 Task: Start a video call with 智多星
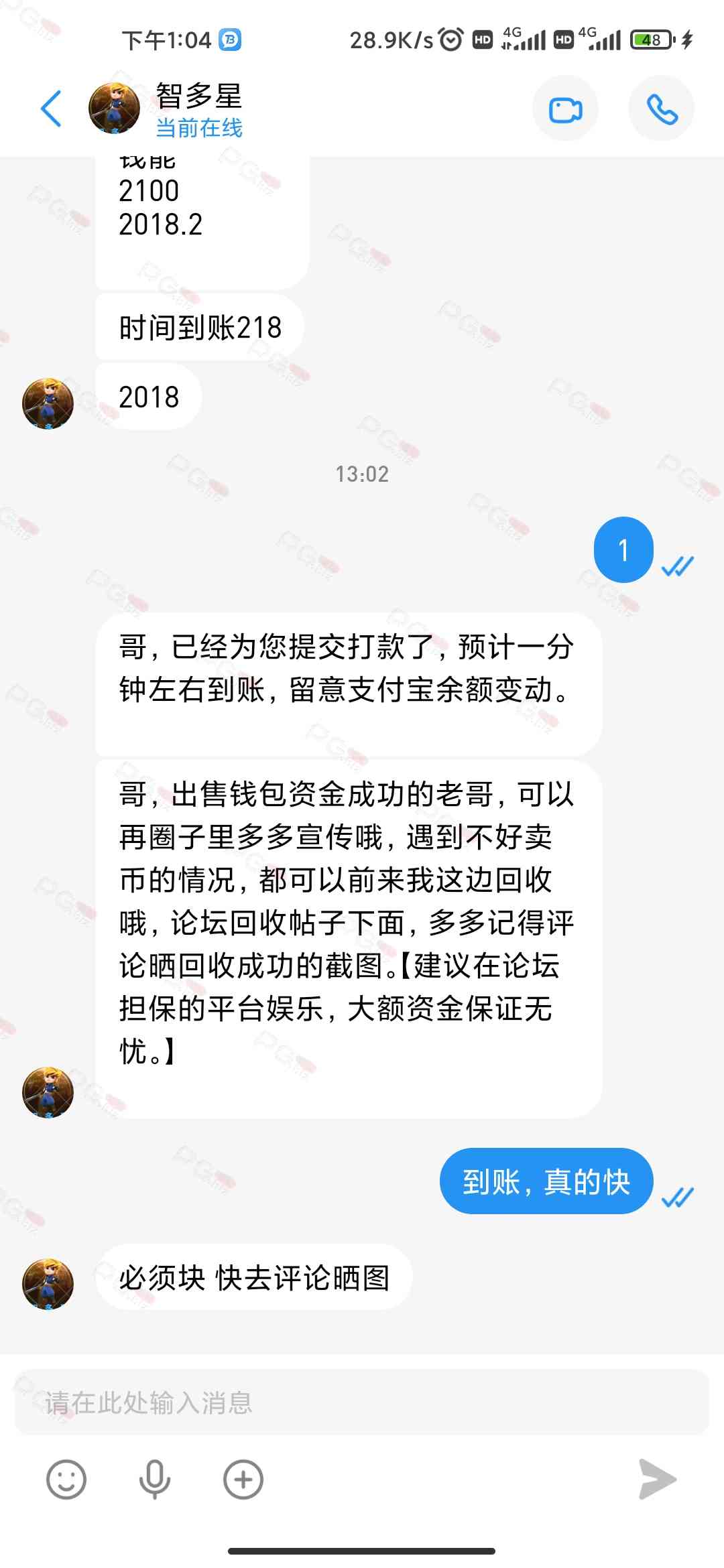[565, 109]
